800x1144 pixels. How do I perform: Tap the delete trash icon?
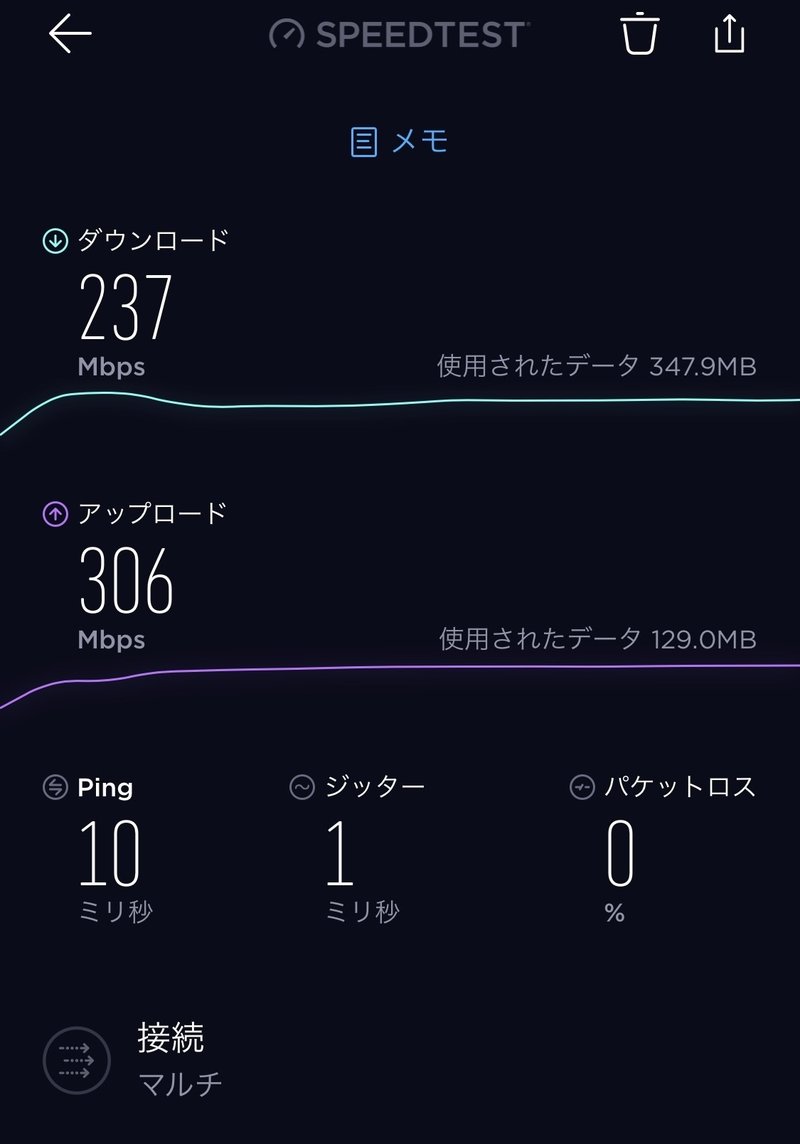click(x=640, y=34)
